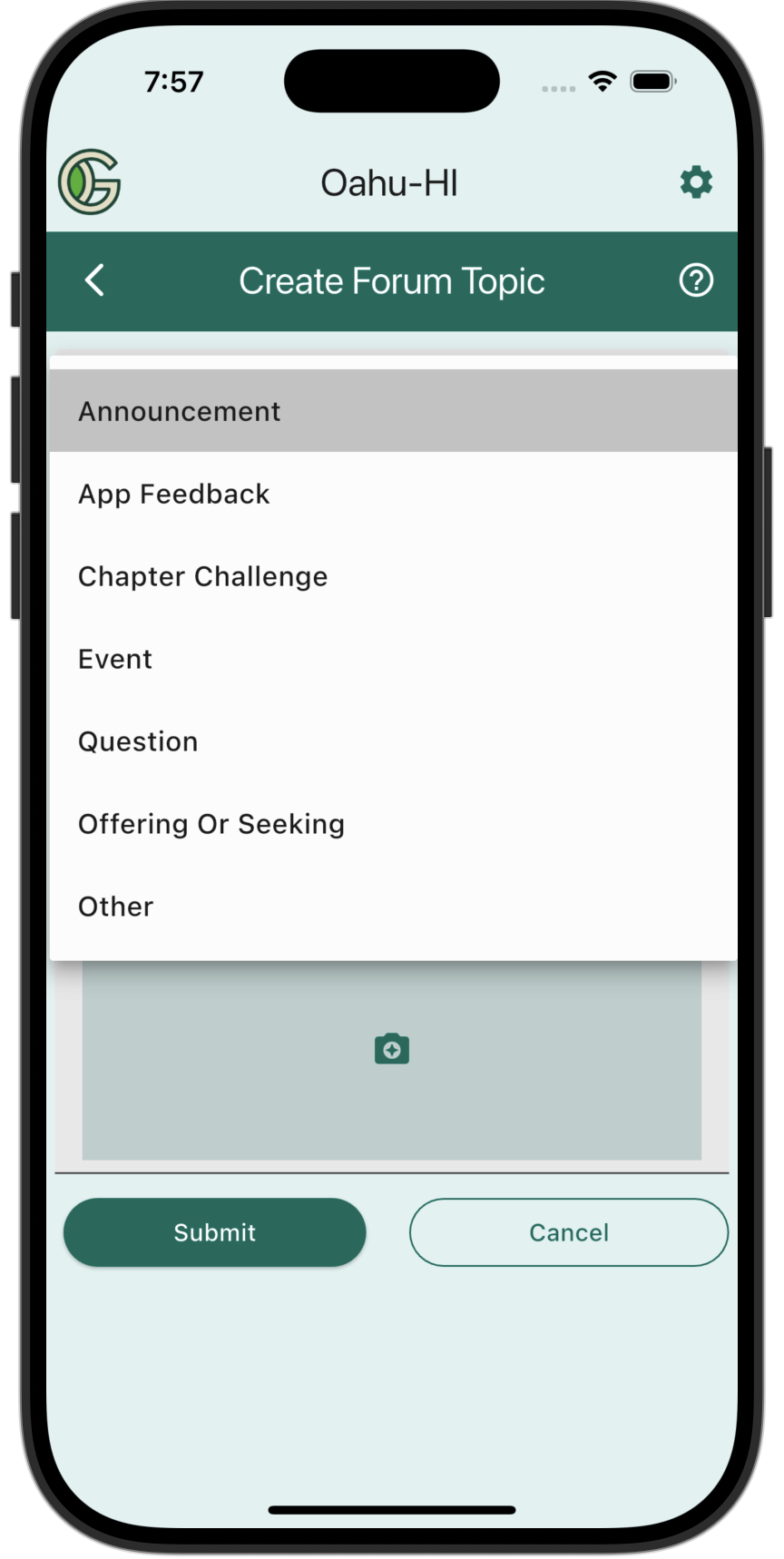This screenshot has height=1559, width=784.
Task: Open the help question mark
Action: point(696,280)
